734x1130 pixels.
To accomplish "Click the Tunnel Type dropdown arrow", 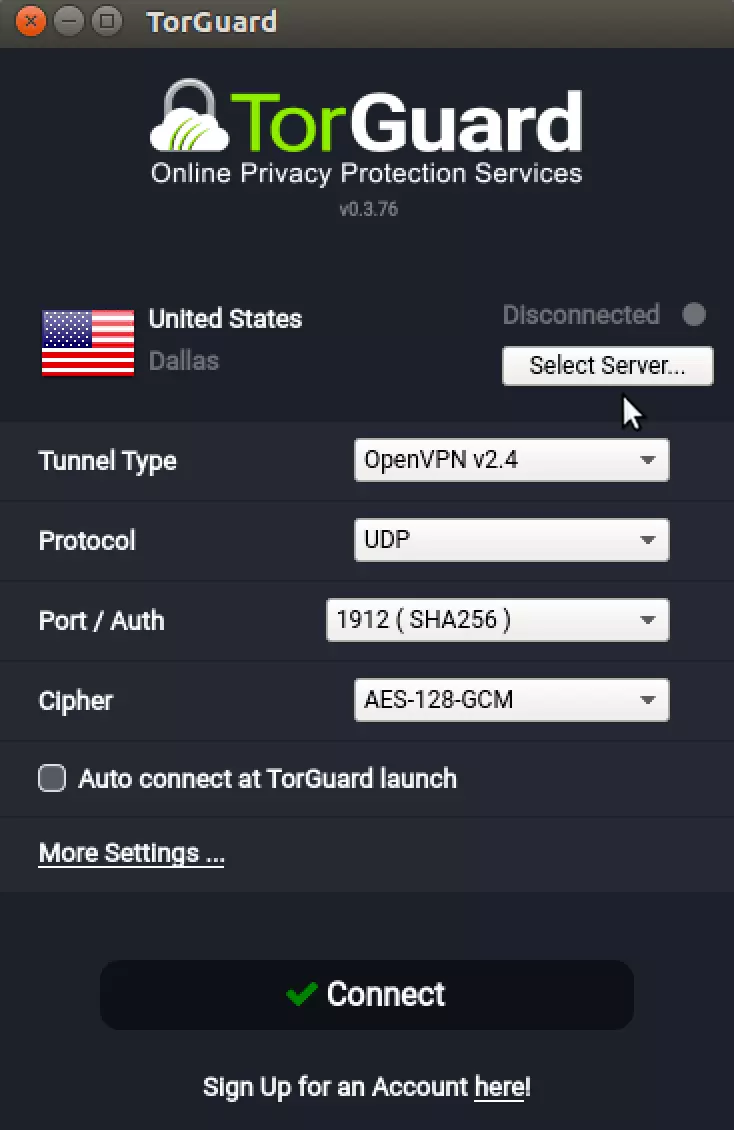I will pyautogui.click(x=649, y=460).
